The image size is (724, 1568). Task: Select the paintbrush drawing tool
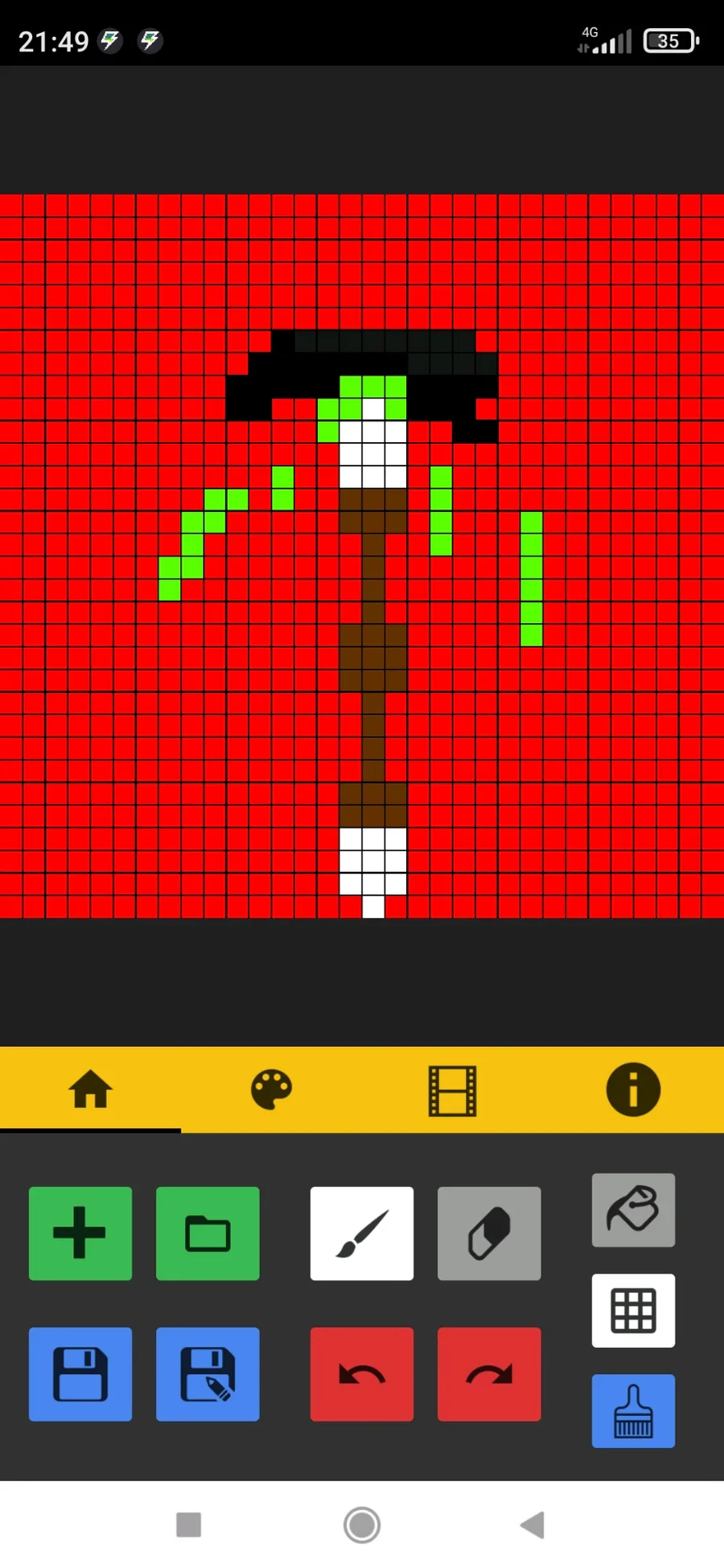point(362,1233)
